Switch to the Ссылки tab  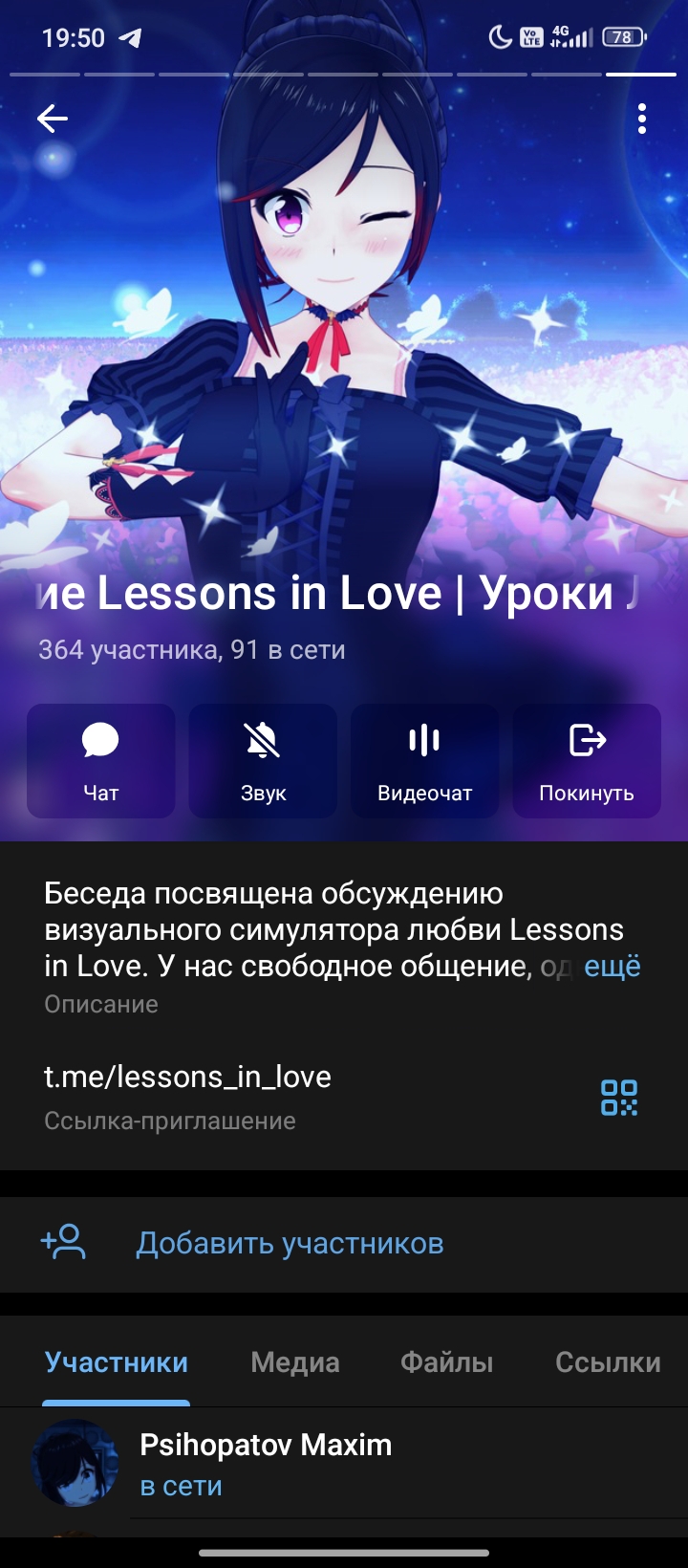coord(608,1362)
